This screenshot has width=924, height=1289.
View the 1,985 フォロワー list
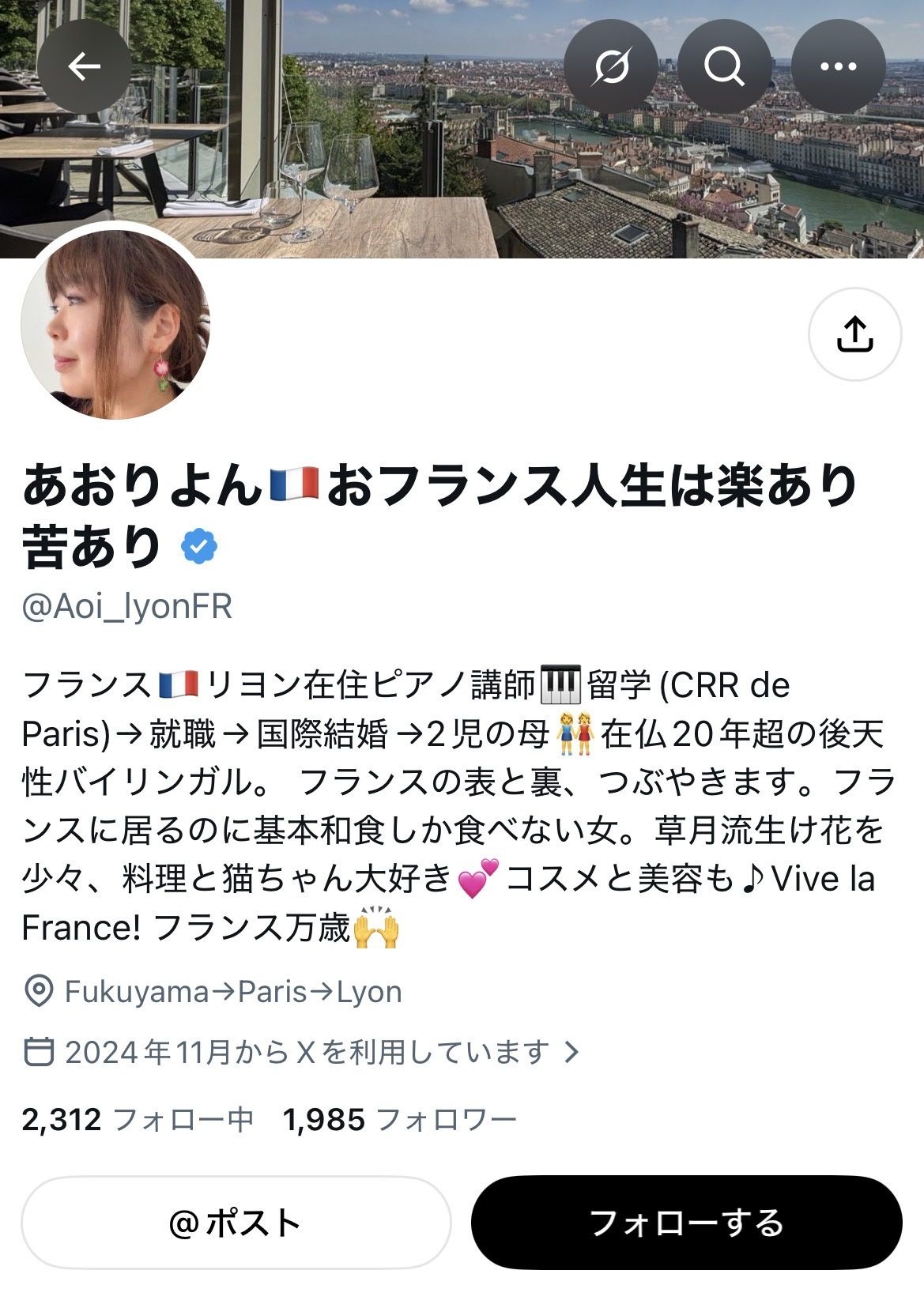coord(400,1119)
